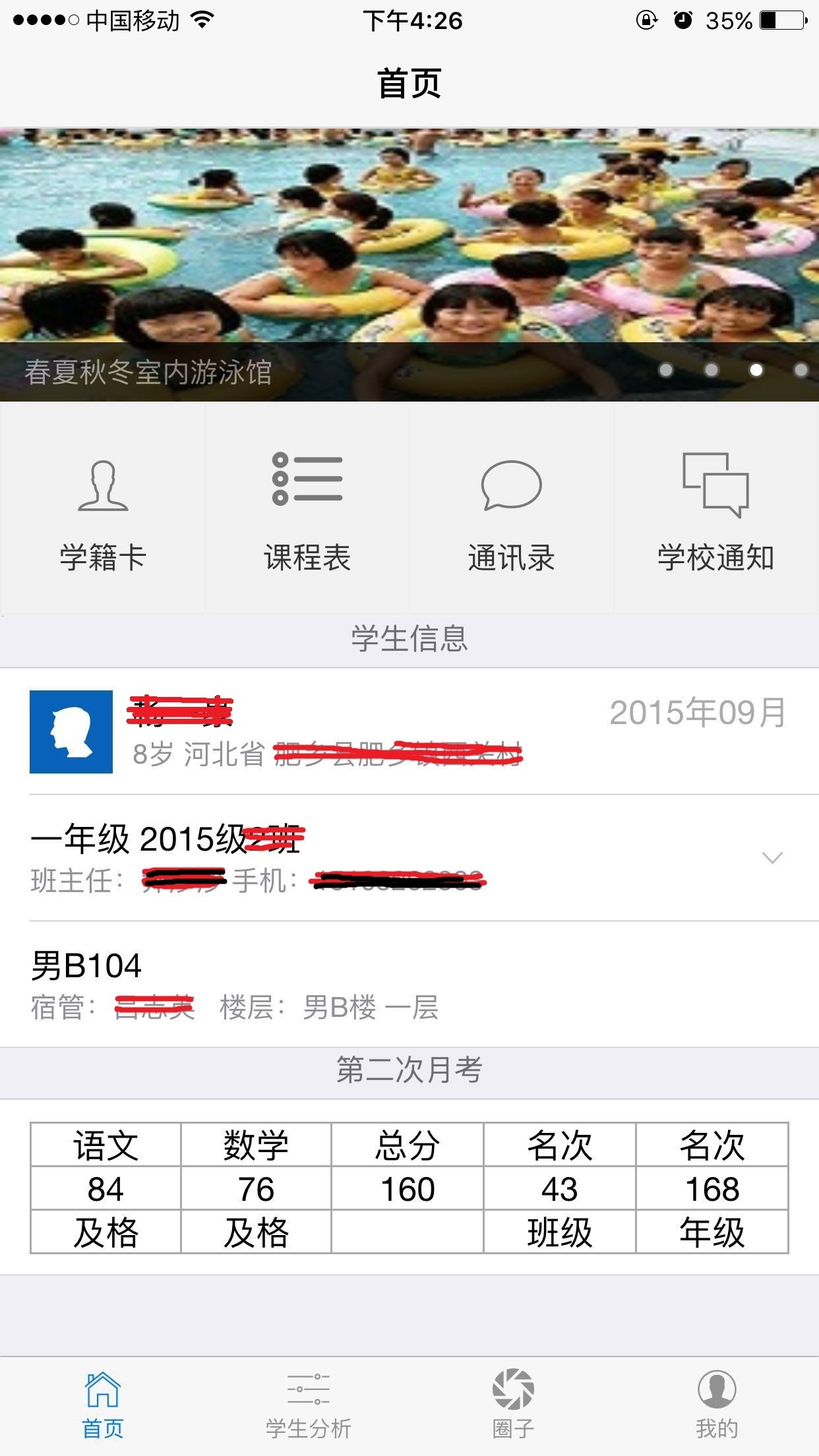Open 学校通知 school notices
The height and width of the screenshot is (1456, 819).
[x=716, y=508]
